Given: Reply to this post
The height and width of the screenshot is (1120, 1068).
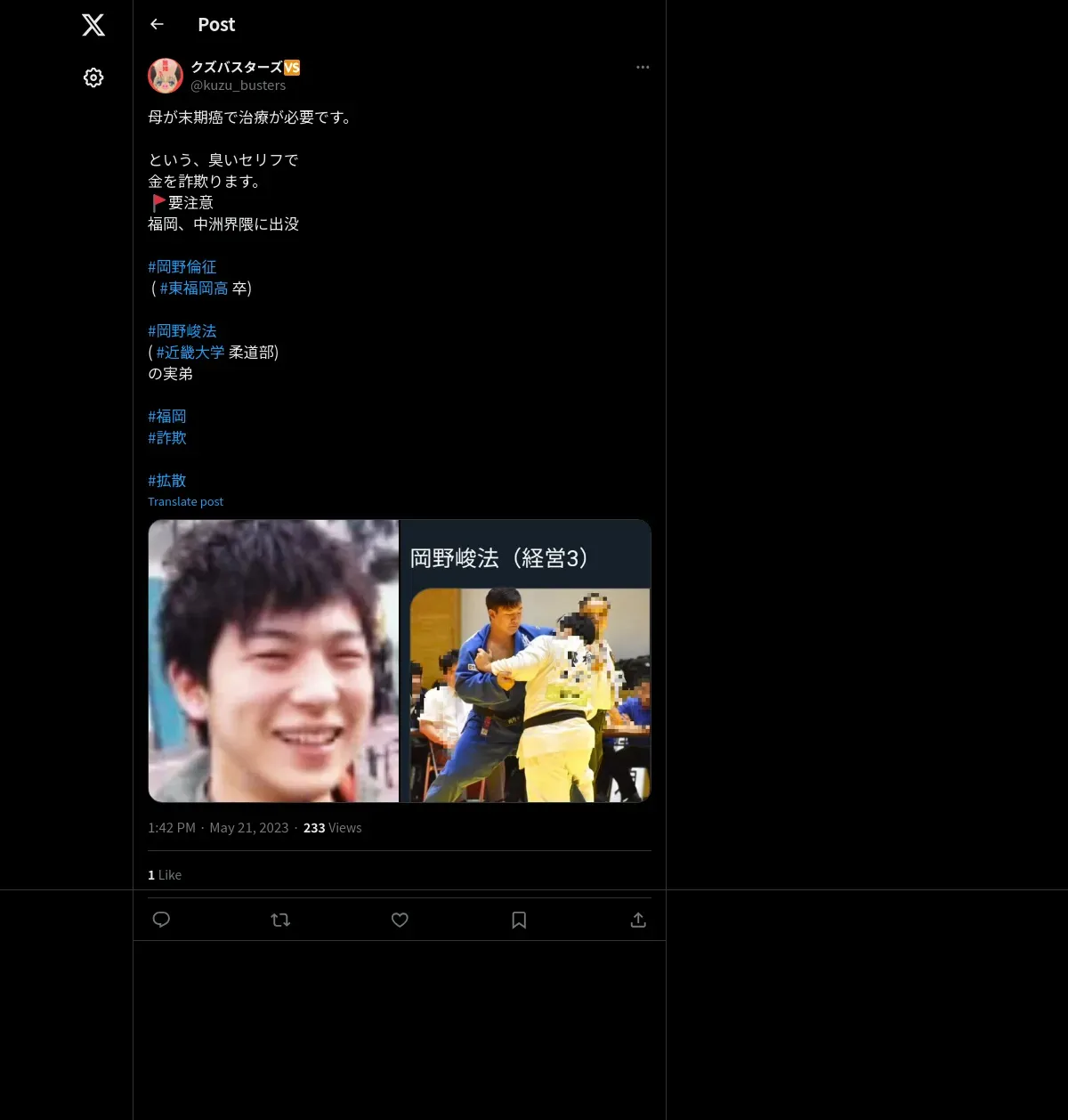Looking at the screenshot, I should (161, 920).
